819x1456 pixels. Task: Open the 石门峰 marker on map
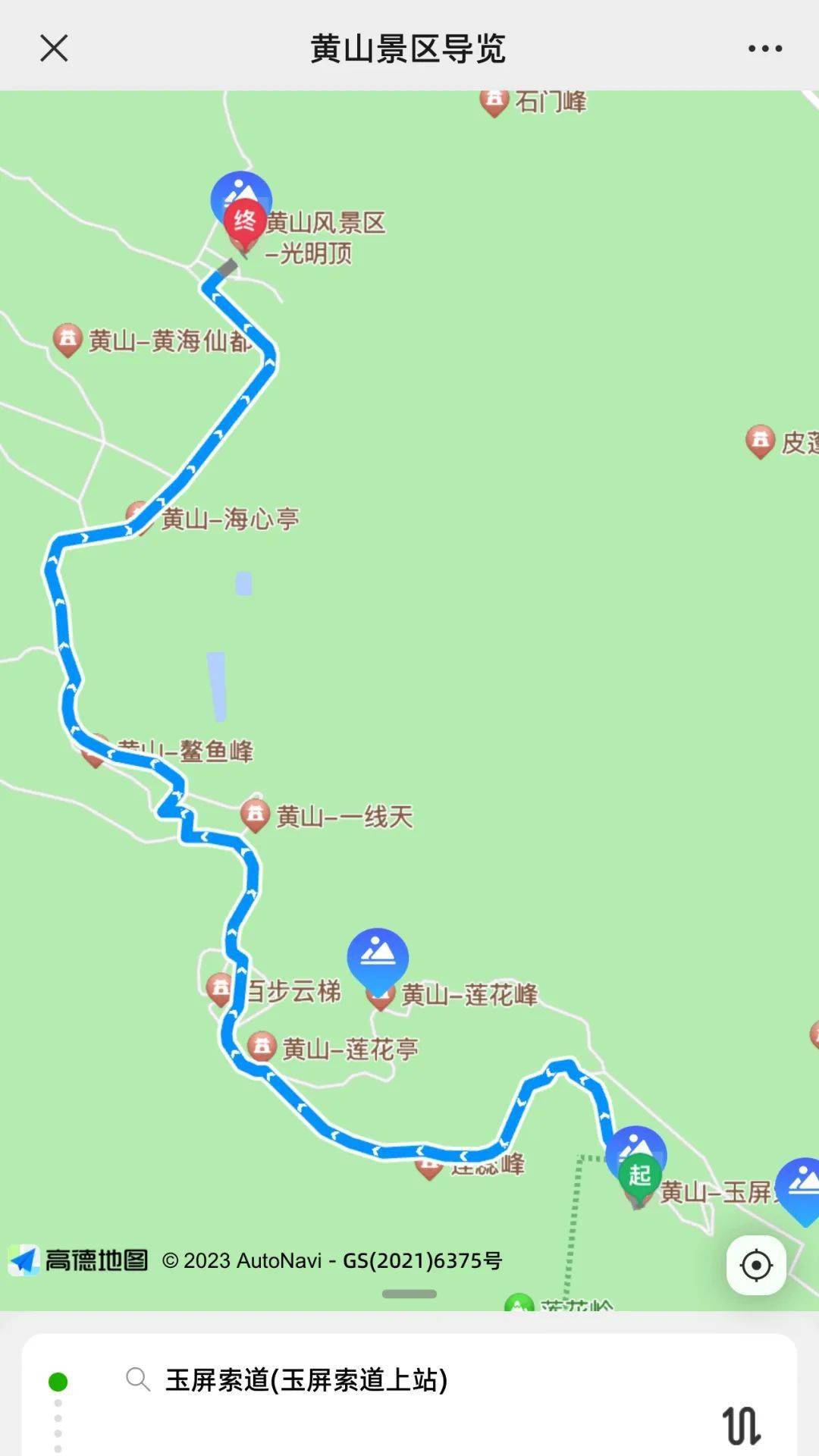coord(494,100)
